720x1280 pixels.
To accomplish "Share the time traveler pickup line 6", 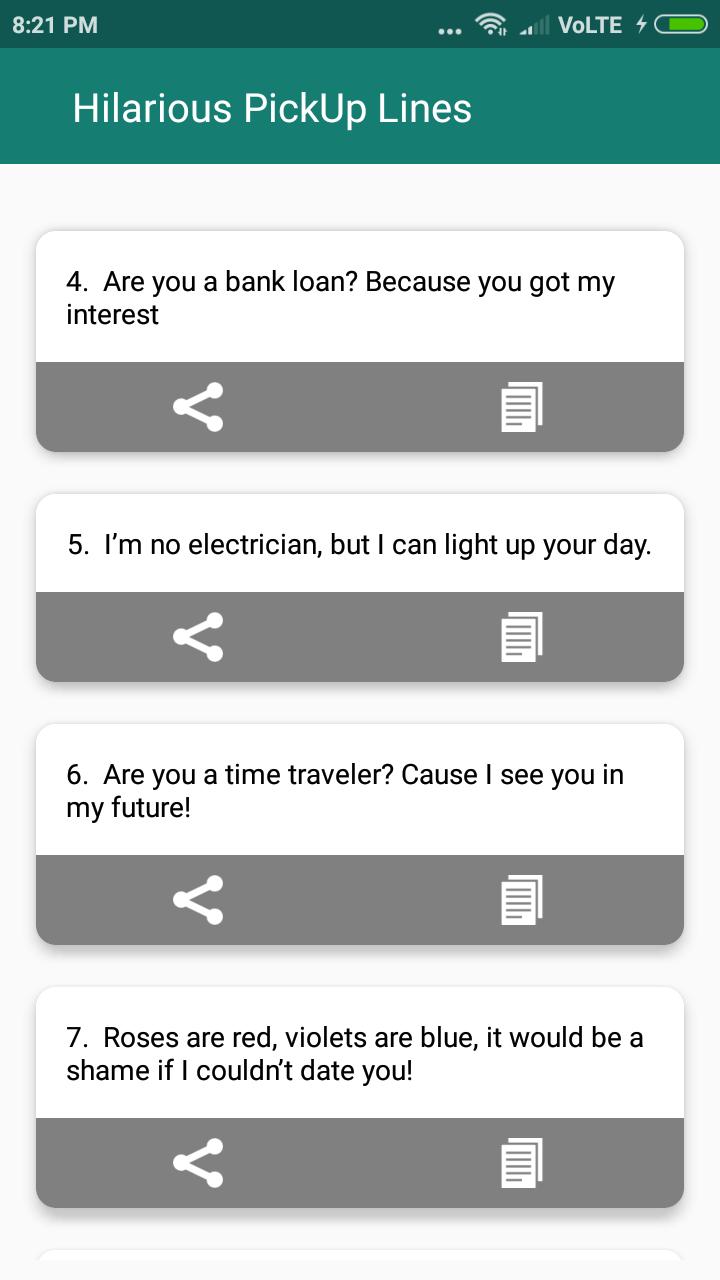I will (198, 900).
